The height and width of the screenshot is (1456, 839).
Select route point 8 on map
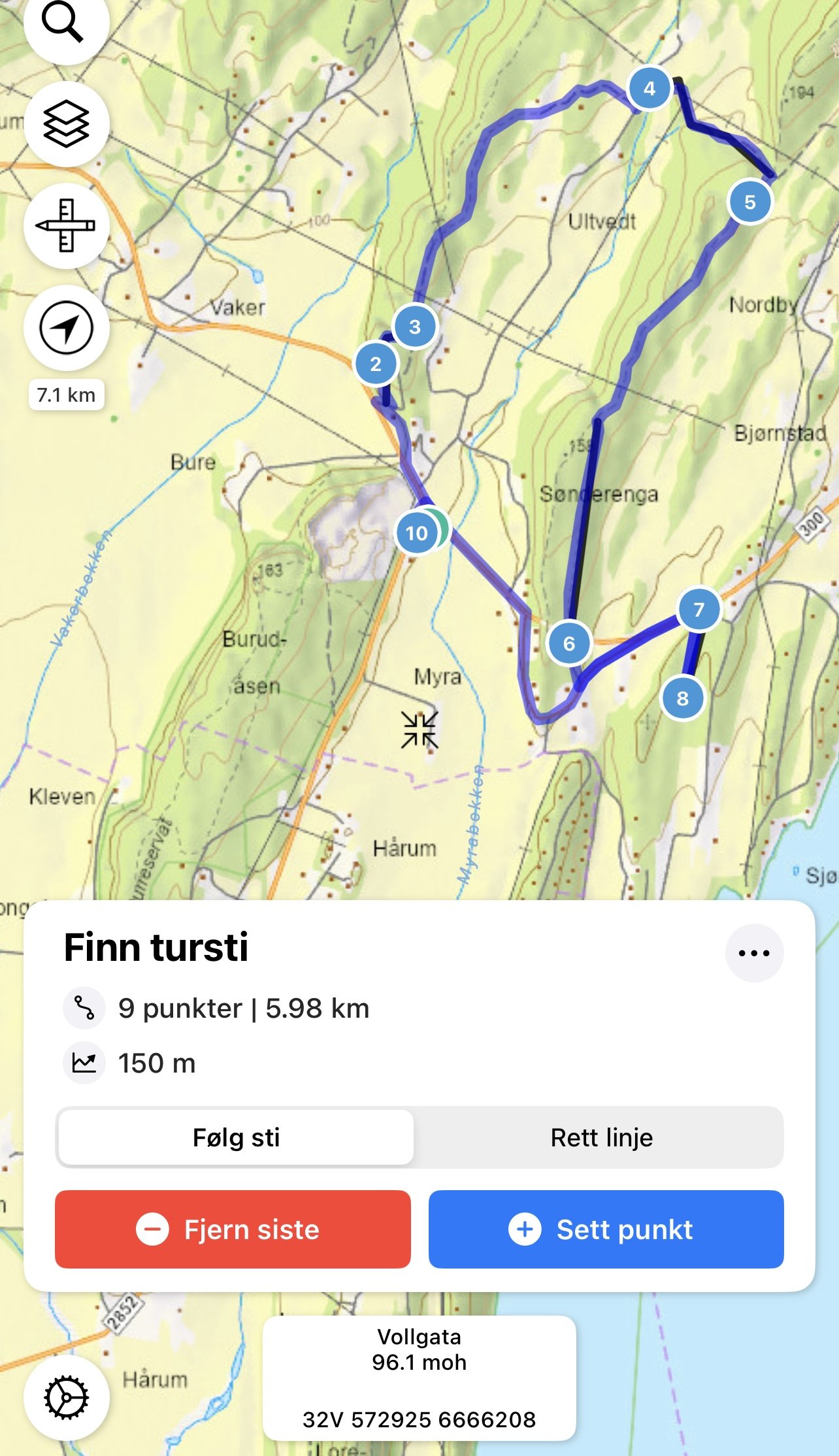pos(682,698)
